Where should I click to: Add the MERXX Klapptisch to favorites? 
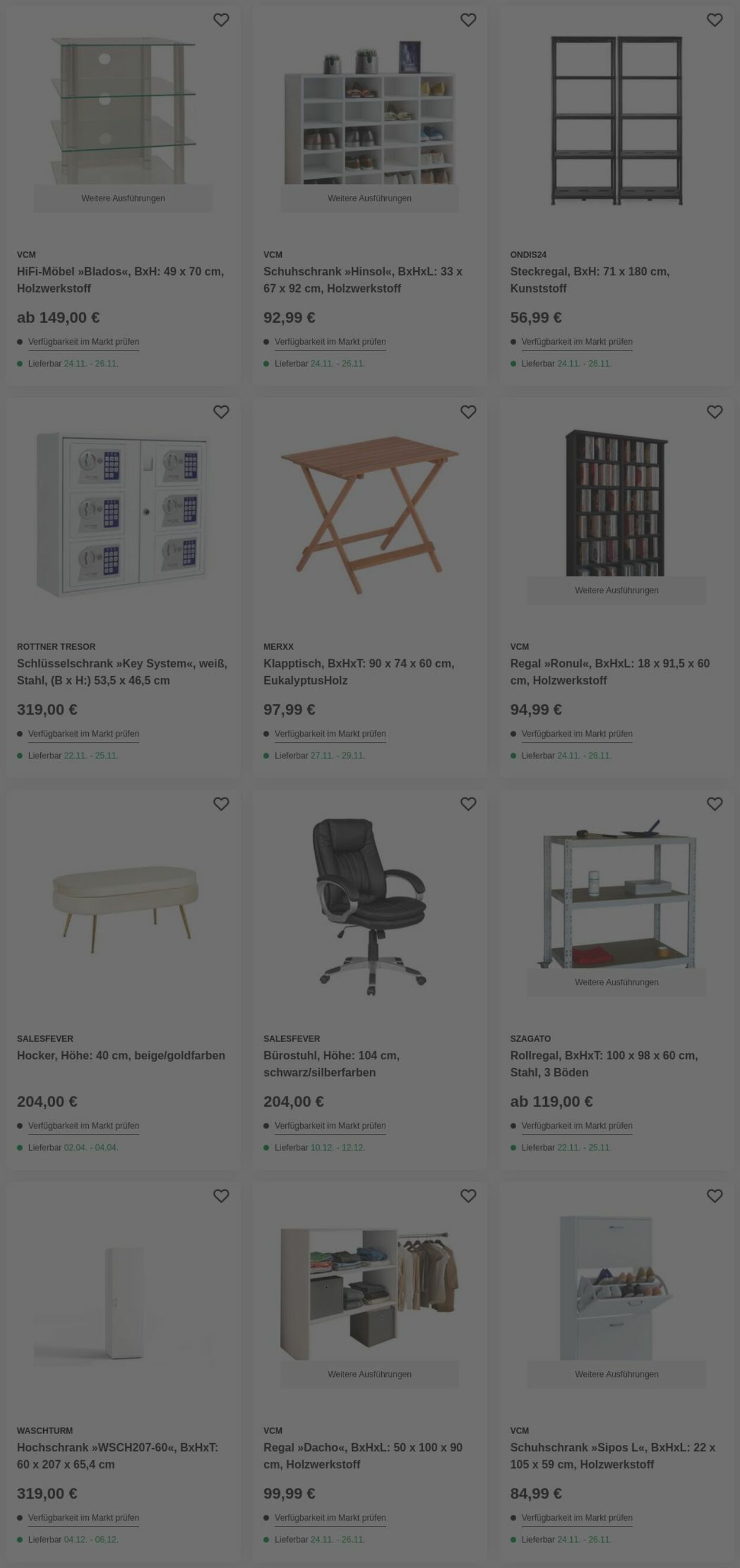(x=468, y=412)
